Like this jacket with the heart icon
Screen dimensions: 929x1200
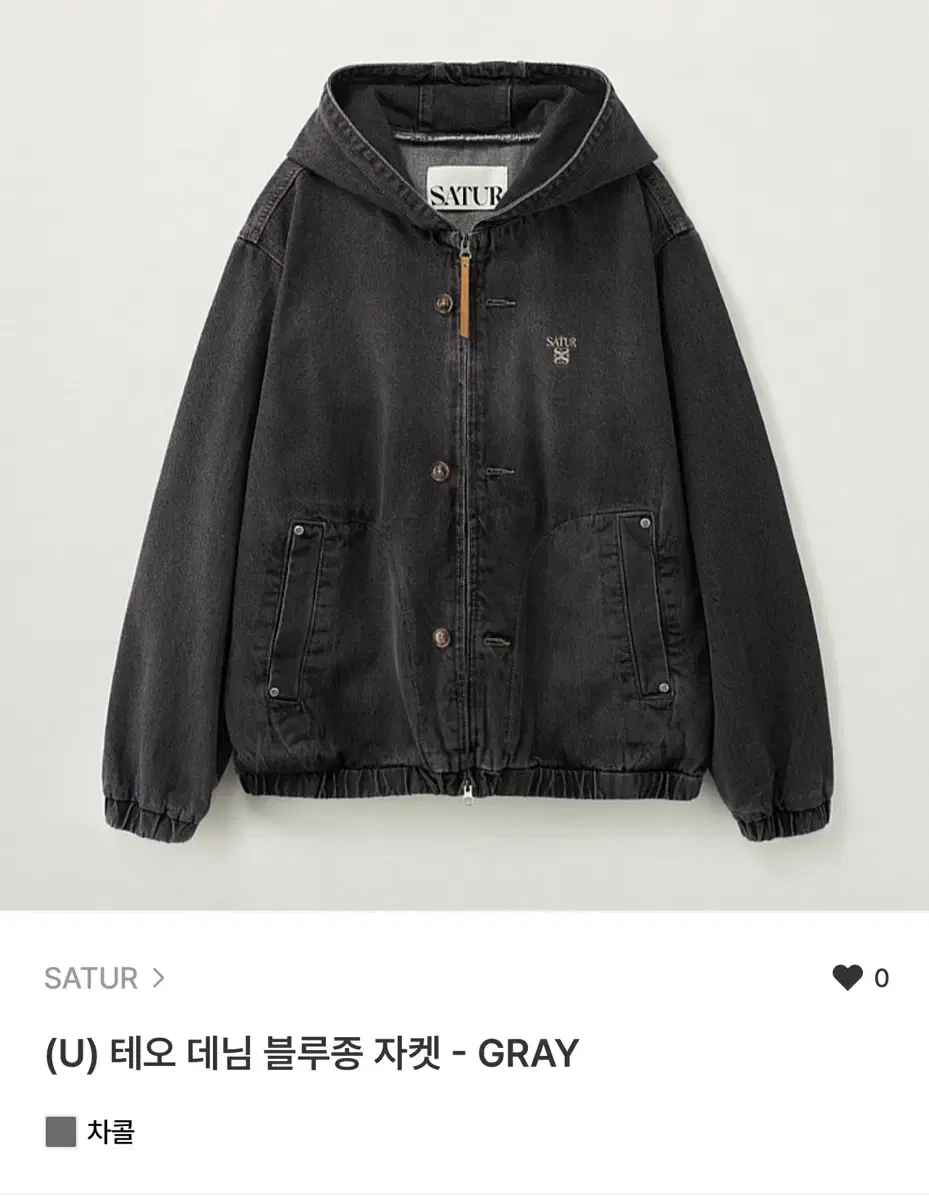tap(847, 978)
